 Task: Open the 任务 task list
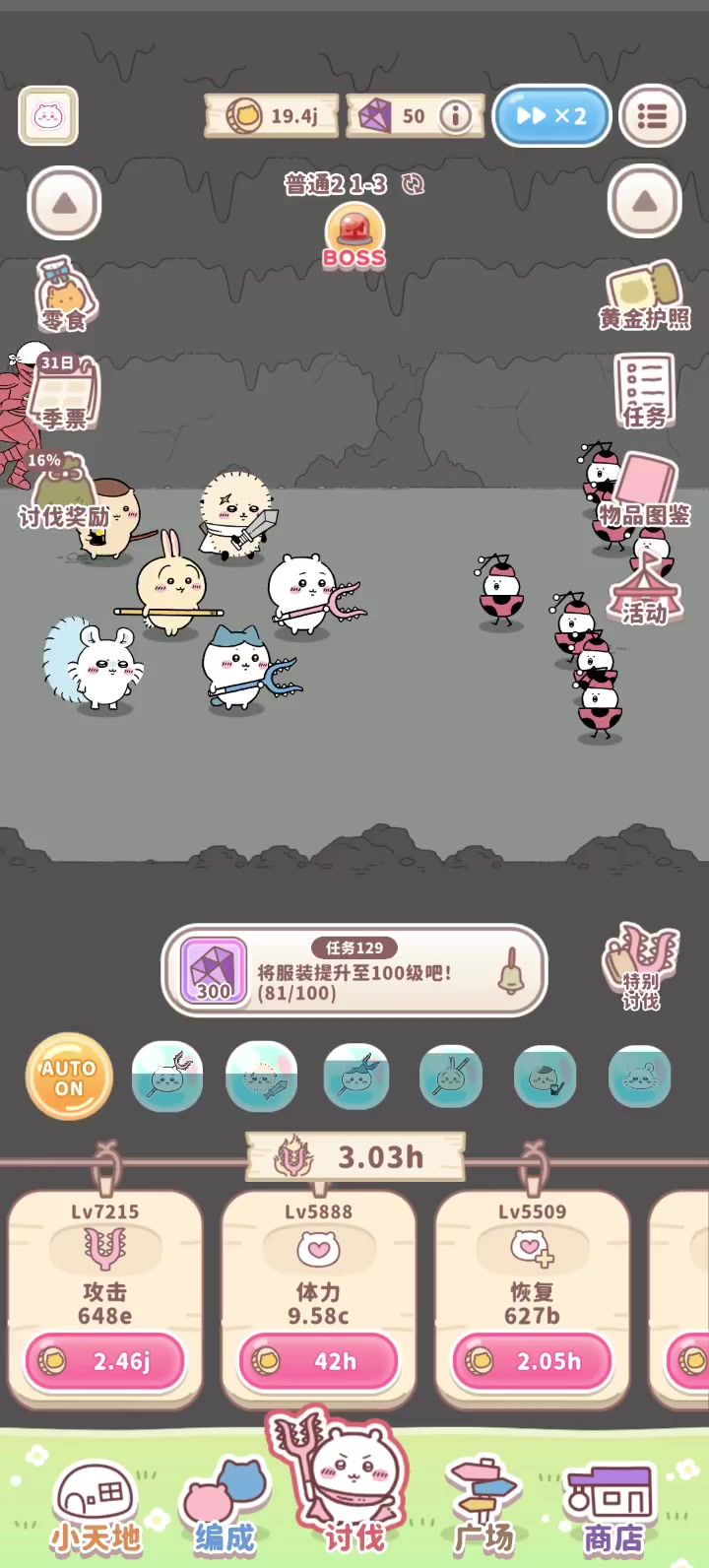tap(644, 391)
